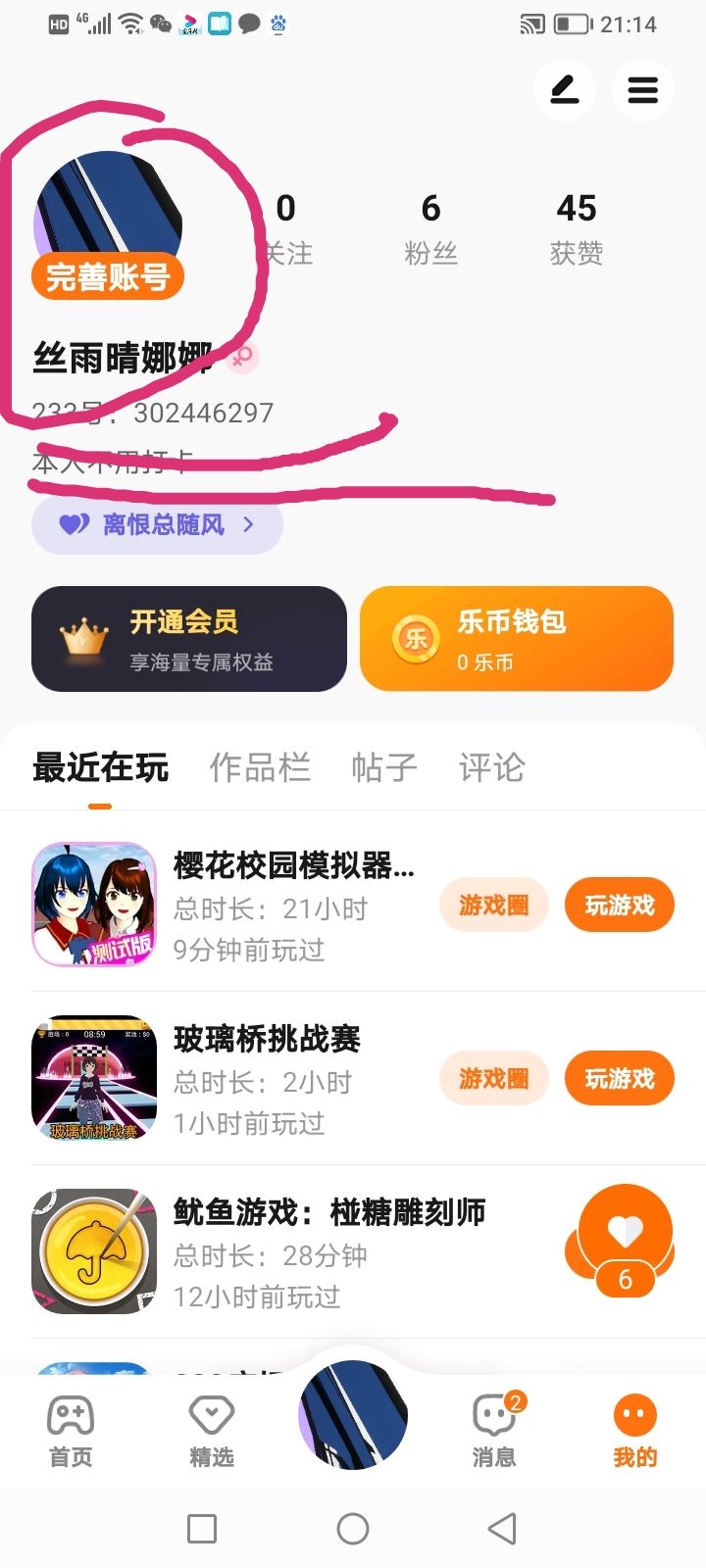Switch to the 作品栏 tab
This screenshot has height=1568, width=706.
click(x=260, y=767)
